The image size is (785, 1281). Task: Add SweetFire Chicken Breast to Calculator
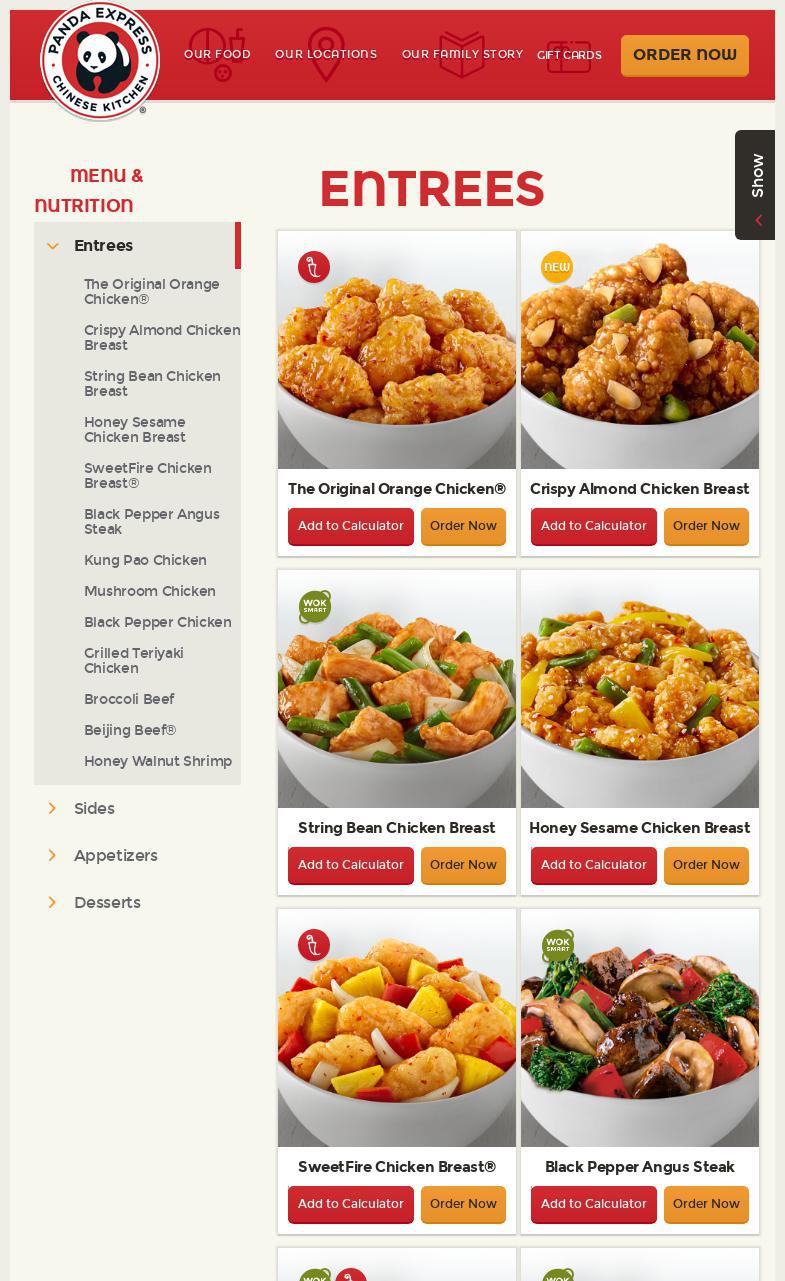click(x=350, y=1204)
